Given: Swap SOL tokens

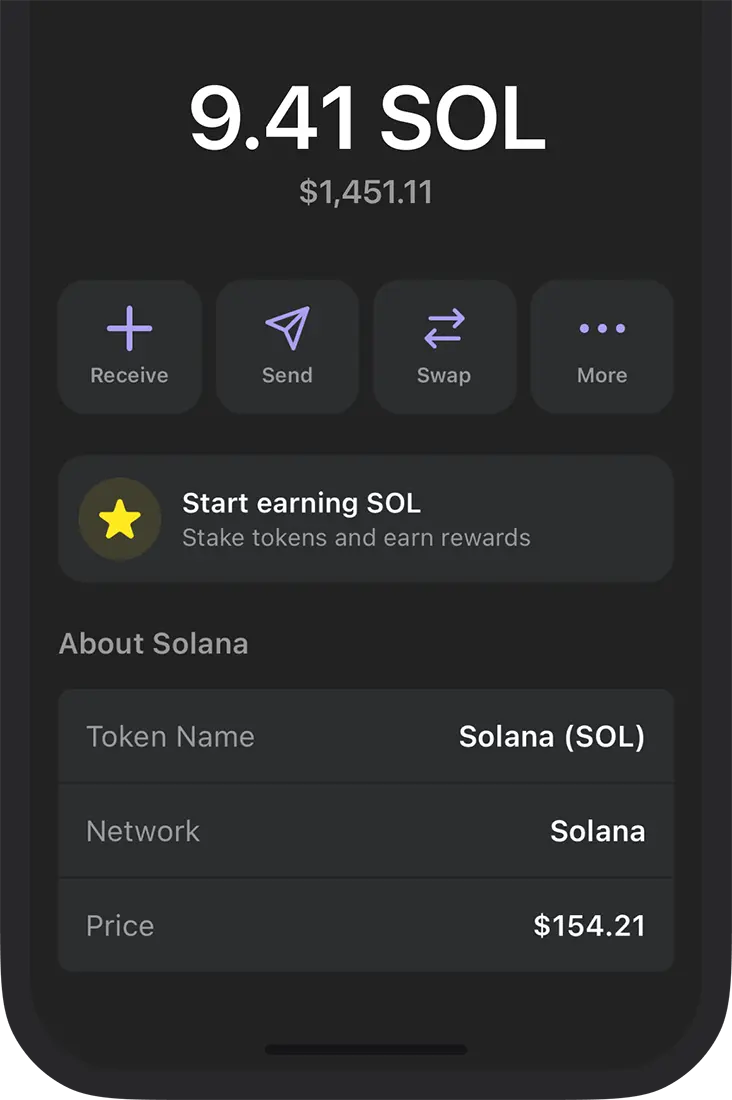Looking at the screenshot, I should coord(444,347).
